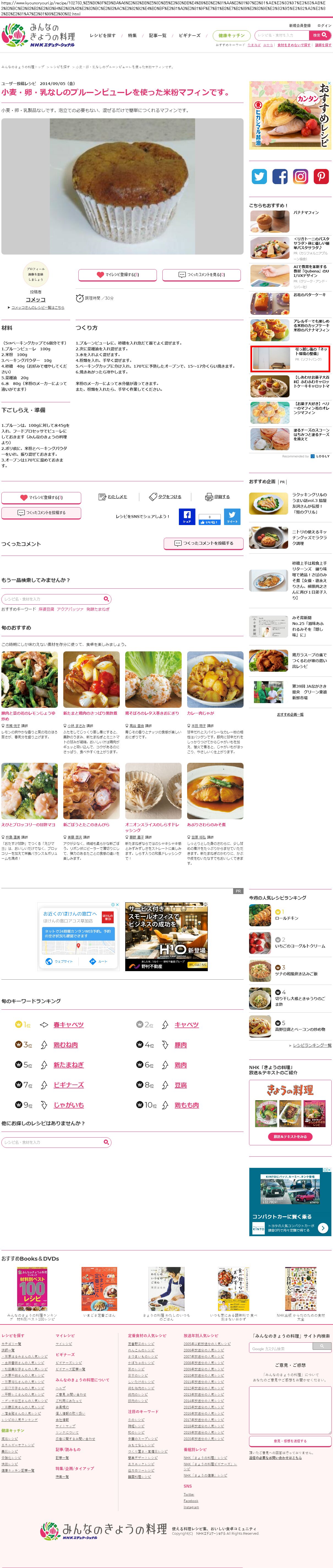Open わたしメモ for this recipe
This screenshot has height=1568, width=333.
pos(113,497)
